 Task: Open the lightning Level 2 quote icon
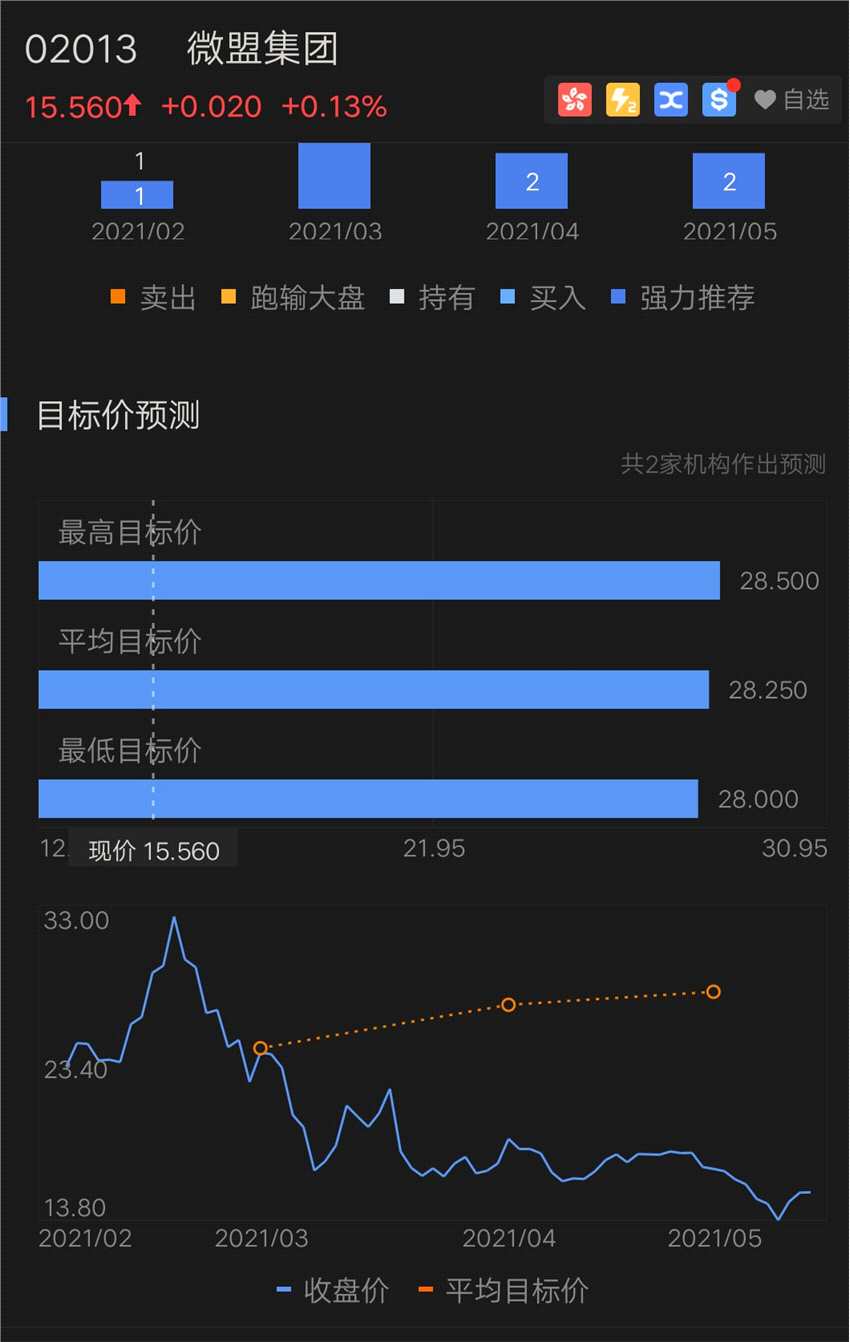[623, 100]
